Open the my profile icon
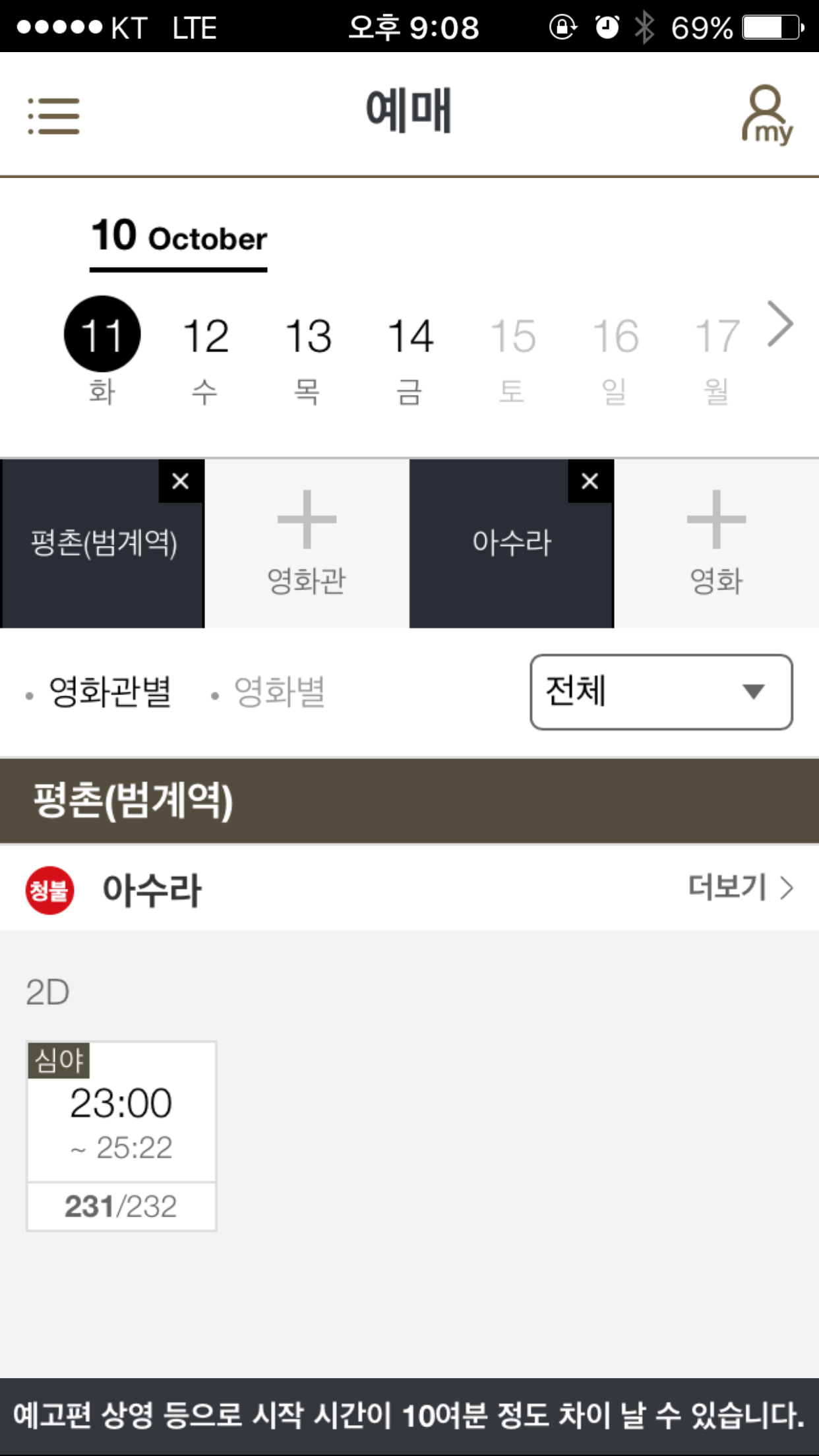The width and height of the screenshot is (819, 1456). (x=766, y=115)
